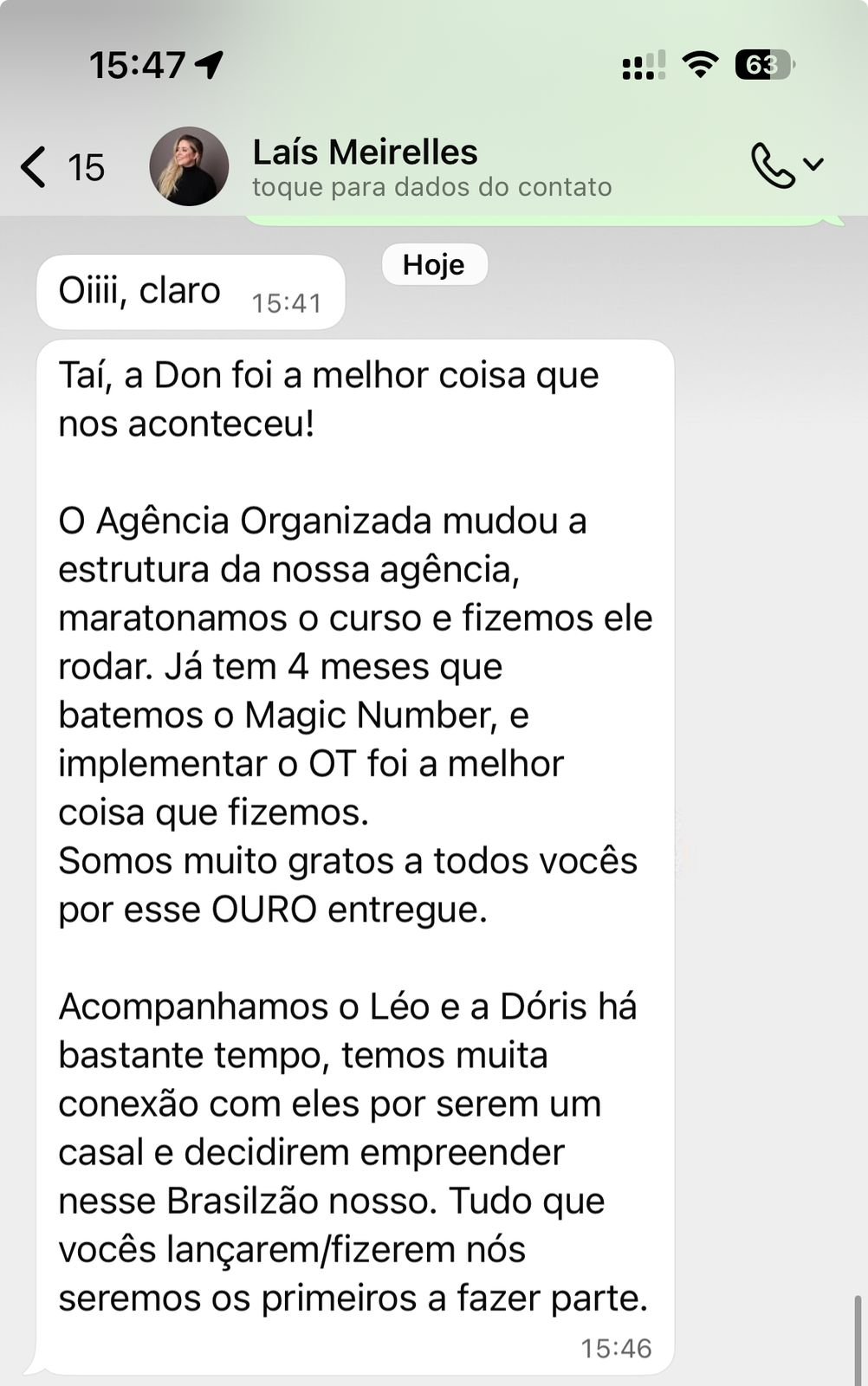Open the call options phone icon
Viewport: 868px width, 1386px height.
click(x=773, y=165)
